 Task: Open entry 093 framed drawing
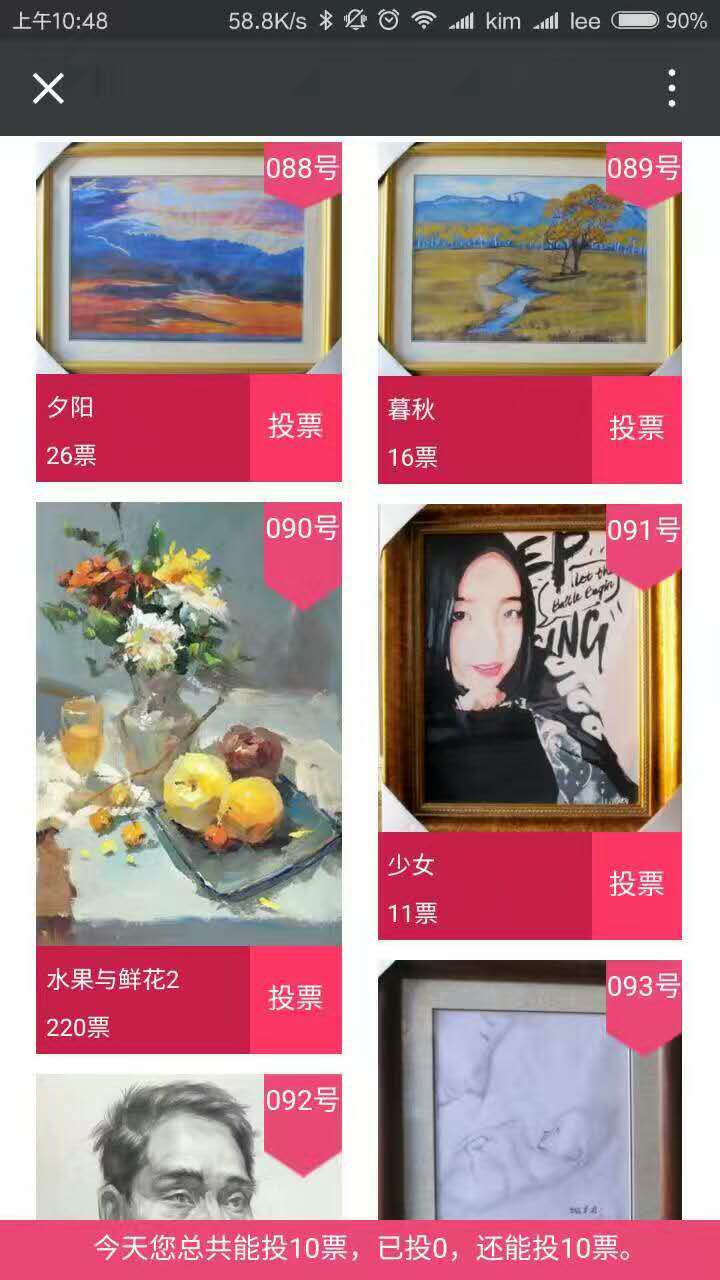pos(529,1090)
